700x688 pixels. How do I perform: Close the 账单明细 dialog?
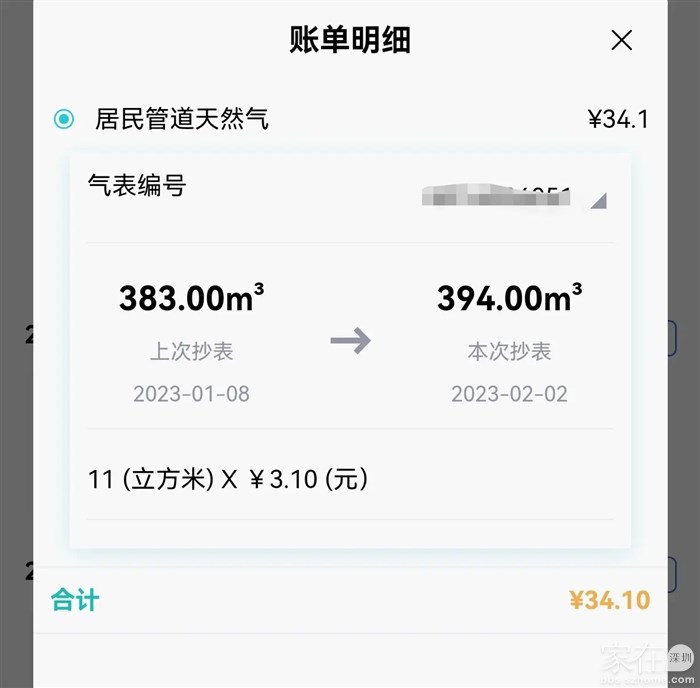click(621, 40)
